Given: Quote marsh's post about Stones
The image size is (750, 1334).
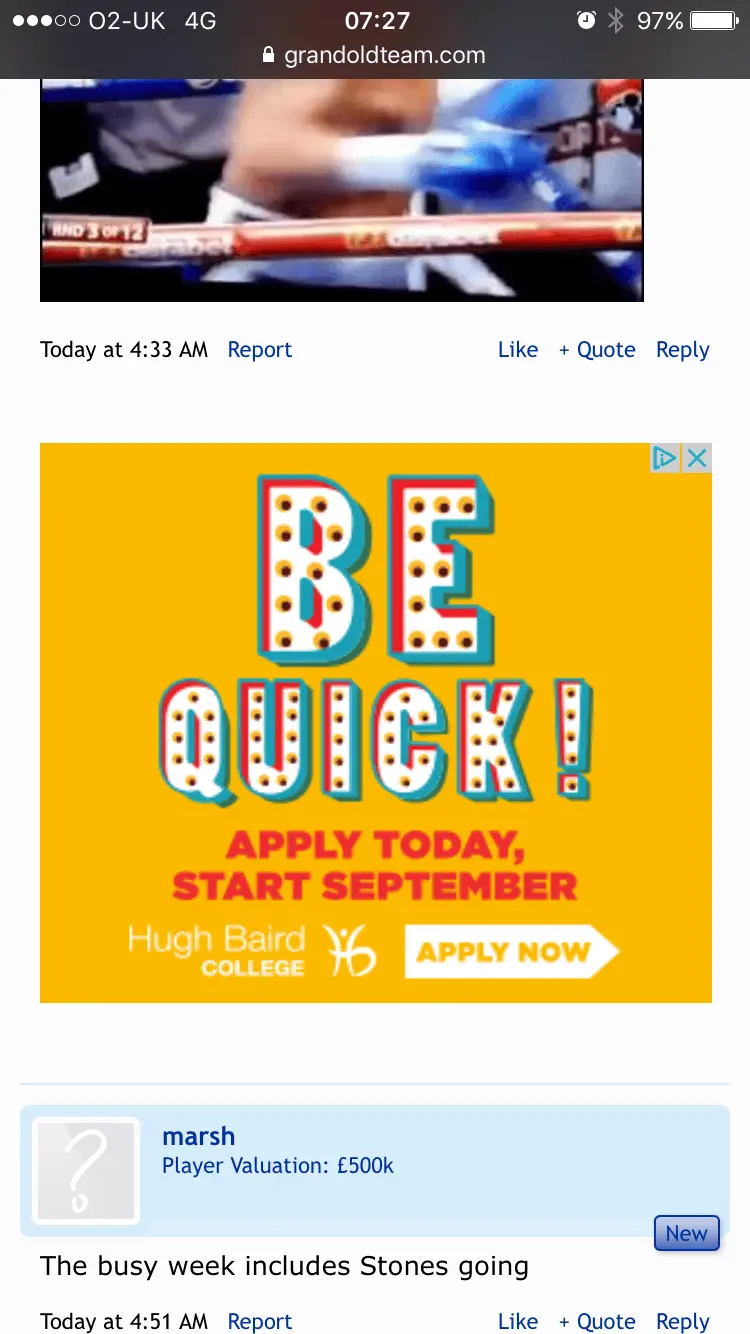Looking at the screenshot, I should coord(597,1321).
